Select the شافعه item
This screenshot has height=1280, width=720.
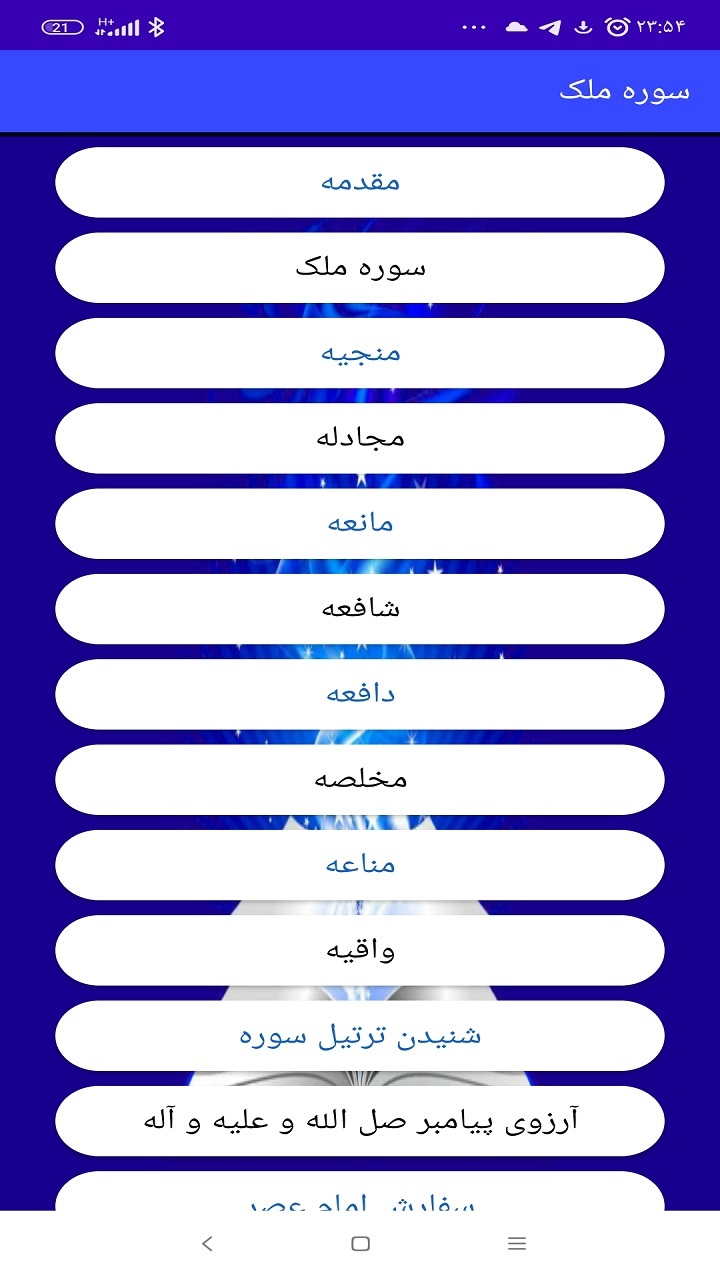pyautogui.click(x=360, y=609)
